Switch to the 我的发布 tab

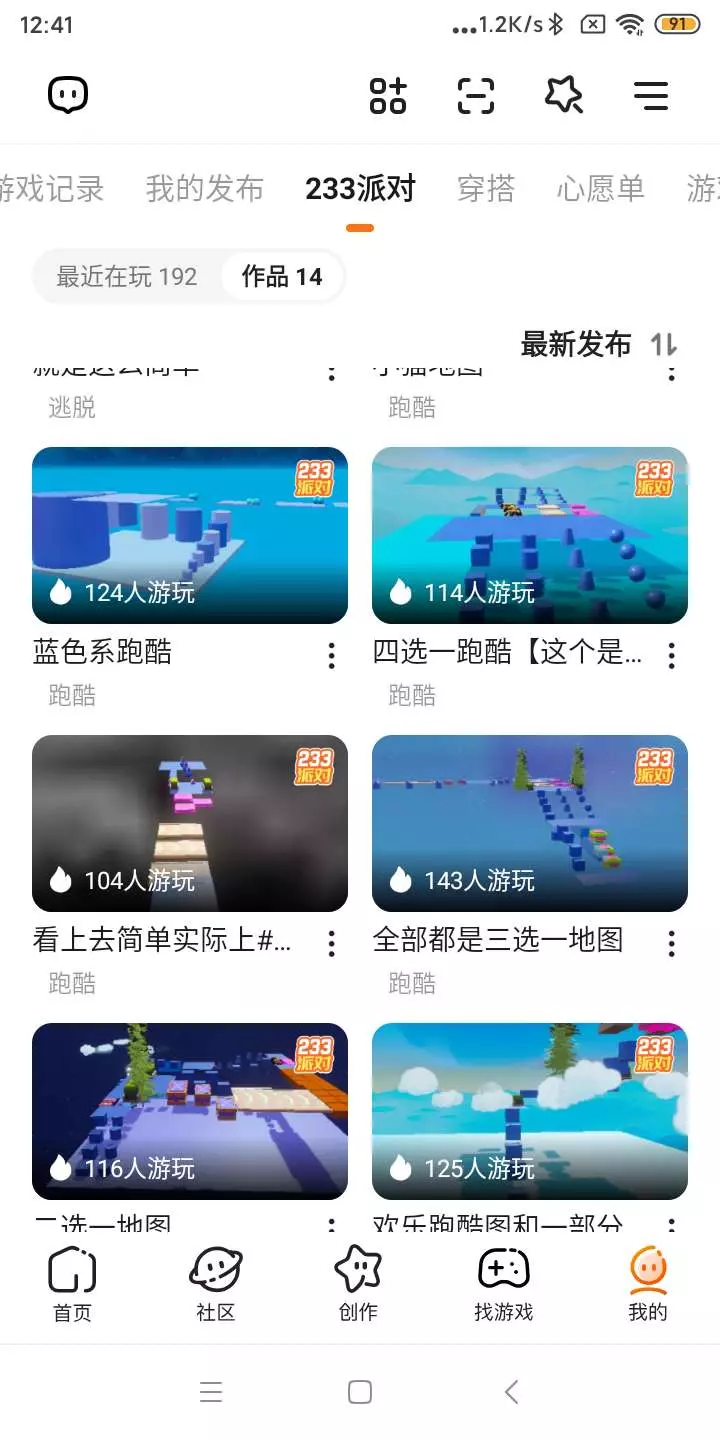pyautogui.click(x=205, y=189)
